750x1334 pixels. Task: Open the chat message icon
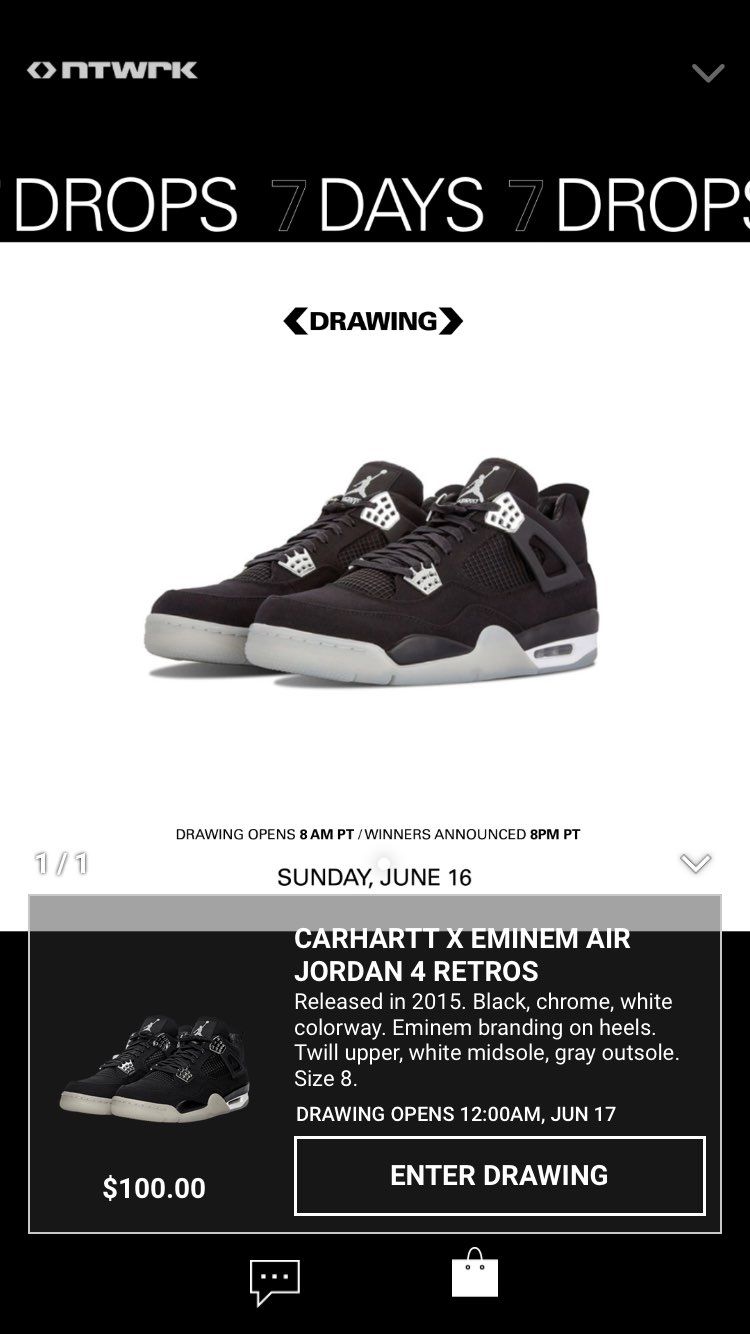[274, 1281]
